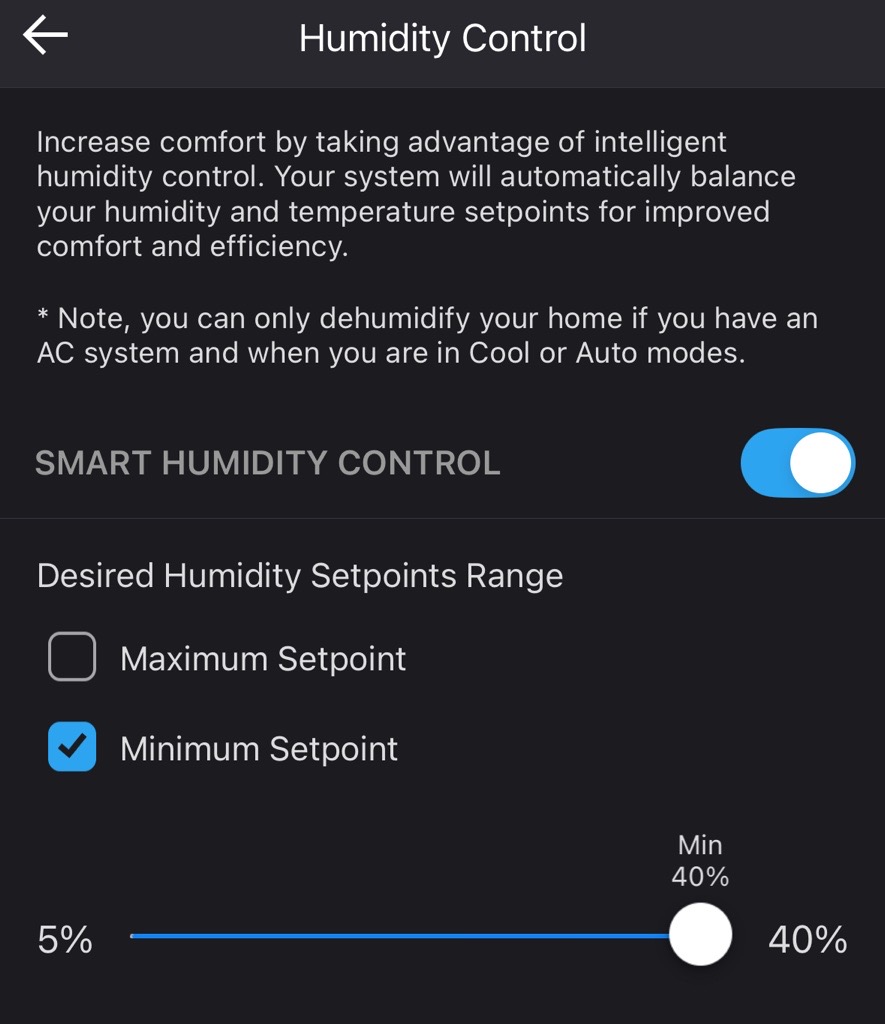
Task: Tap the minimum humidity slider handle
Action: 700,934
